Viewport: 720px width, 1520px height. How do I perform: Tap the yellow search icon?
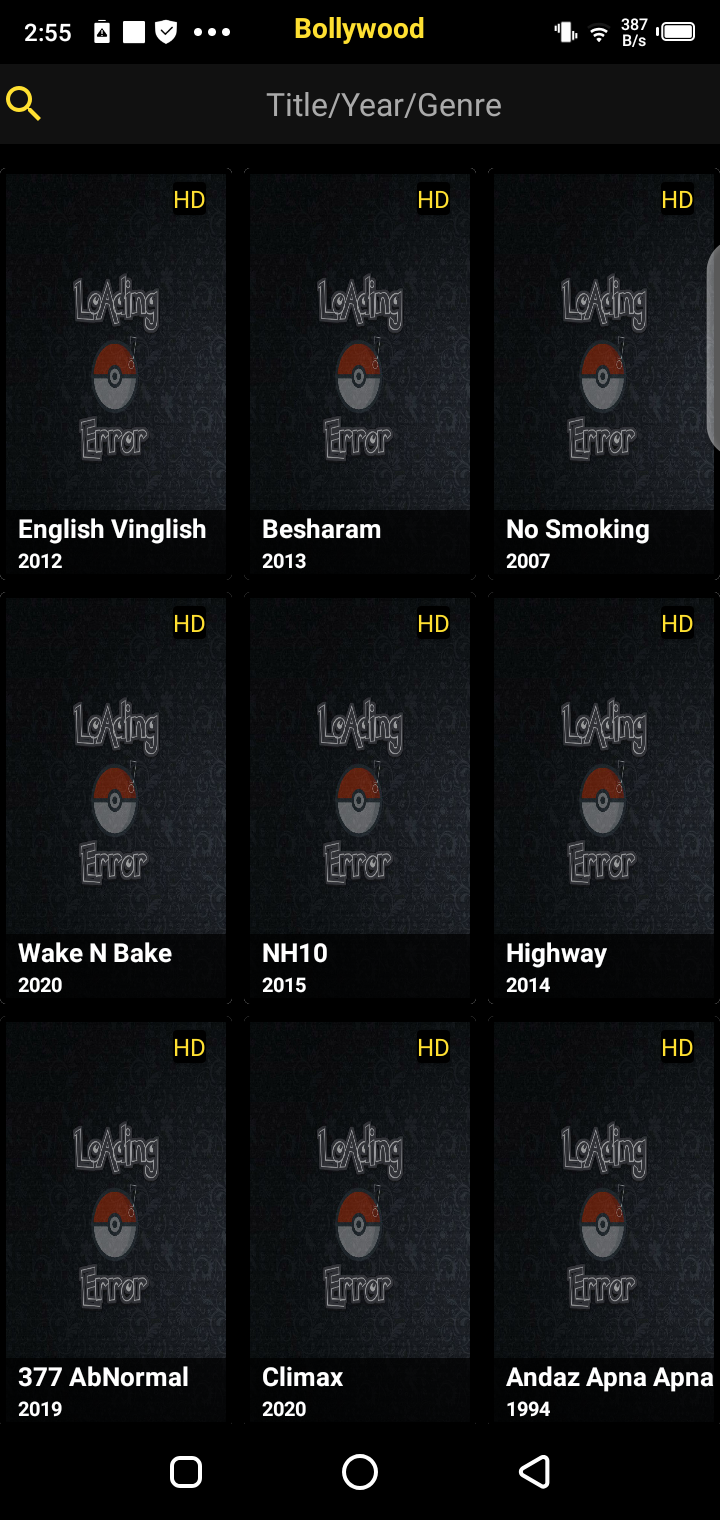tap(23, 104)
